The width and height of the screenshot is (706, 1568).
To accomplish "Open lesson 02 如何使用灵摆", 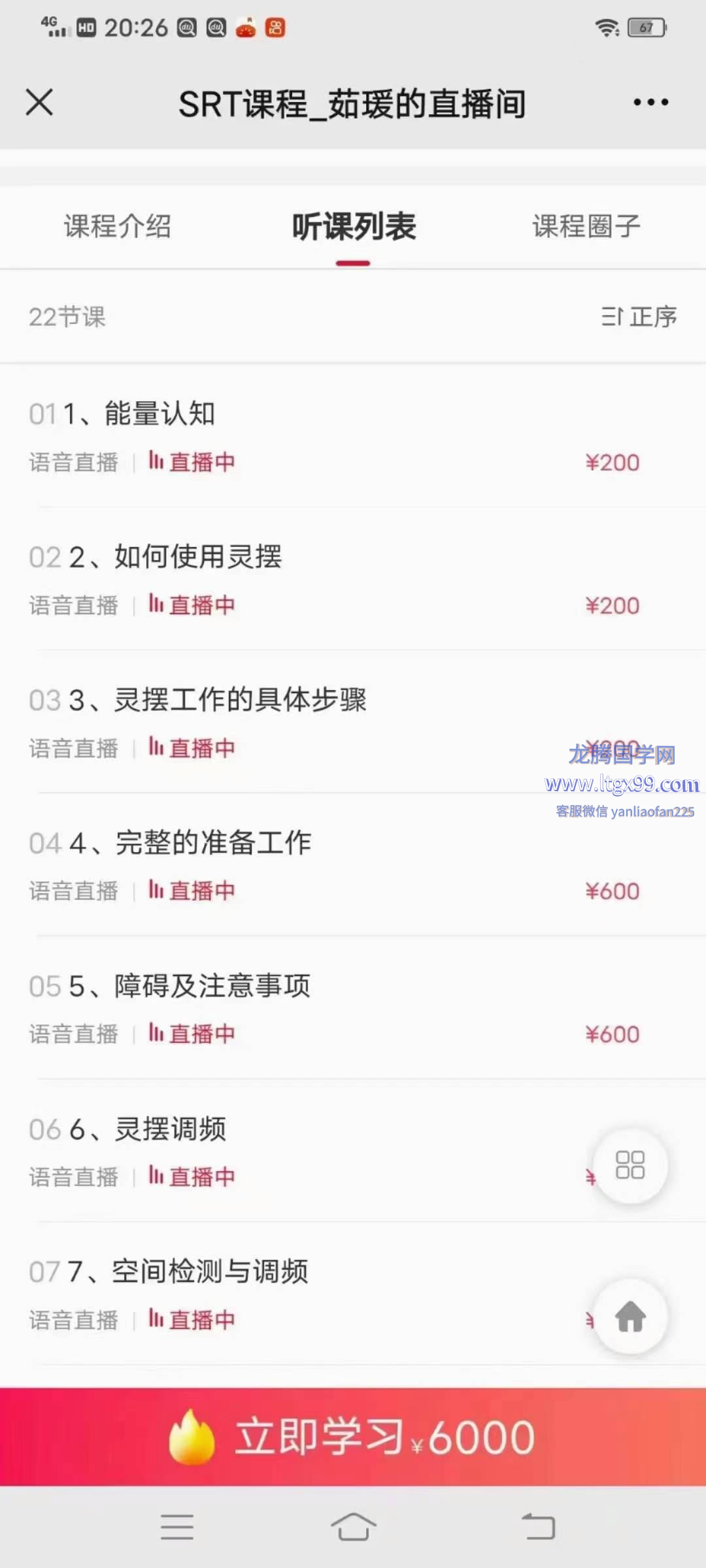I will pyautogui.click(x=353, y=580).
